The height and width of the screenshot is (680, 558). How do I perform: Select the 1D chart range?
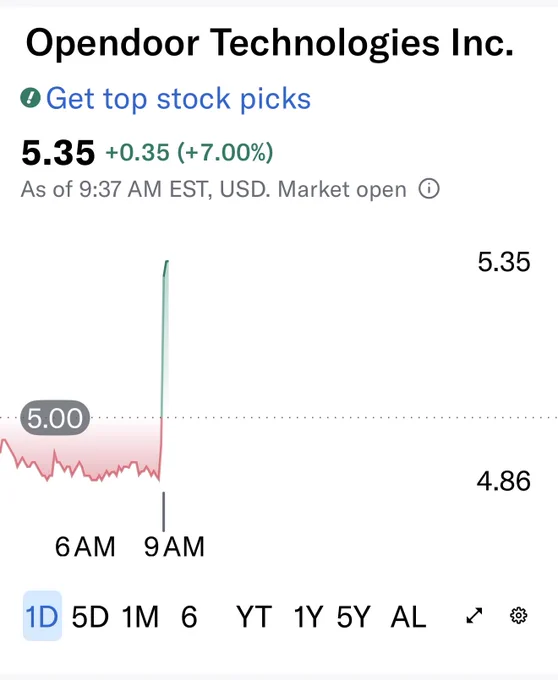tap(42, 616)
